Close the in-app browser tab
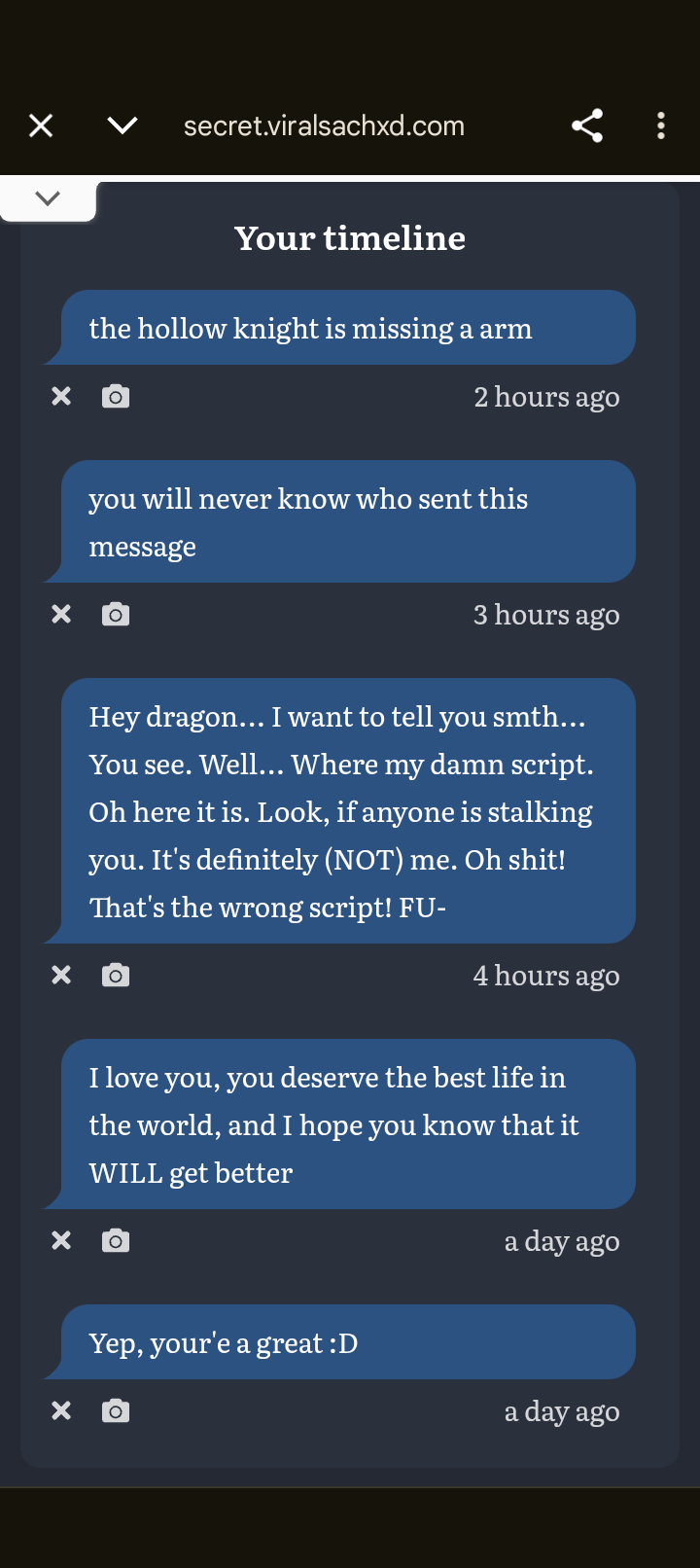700x1568 pixels. pos(41,125)
